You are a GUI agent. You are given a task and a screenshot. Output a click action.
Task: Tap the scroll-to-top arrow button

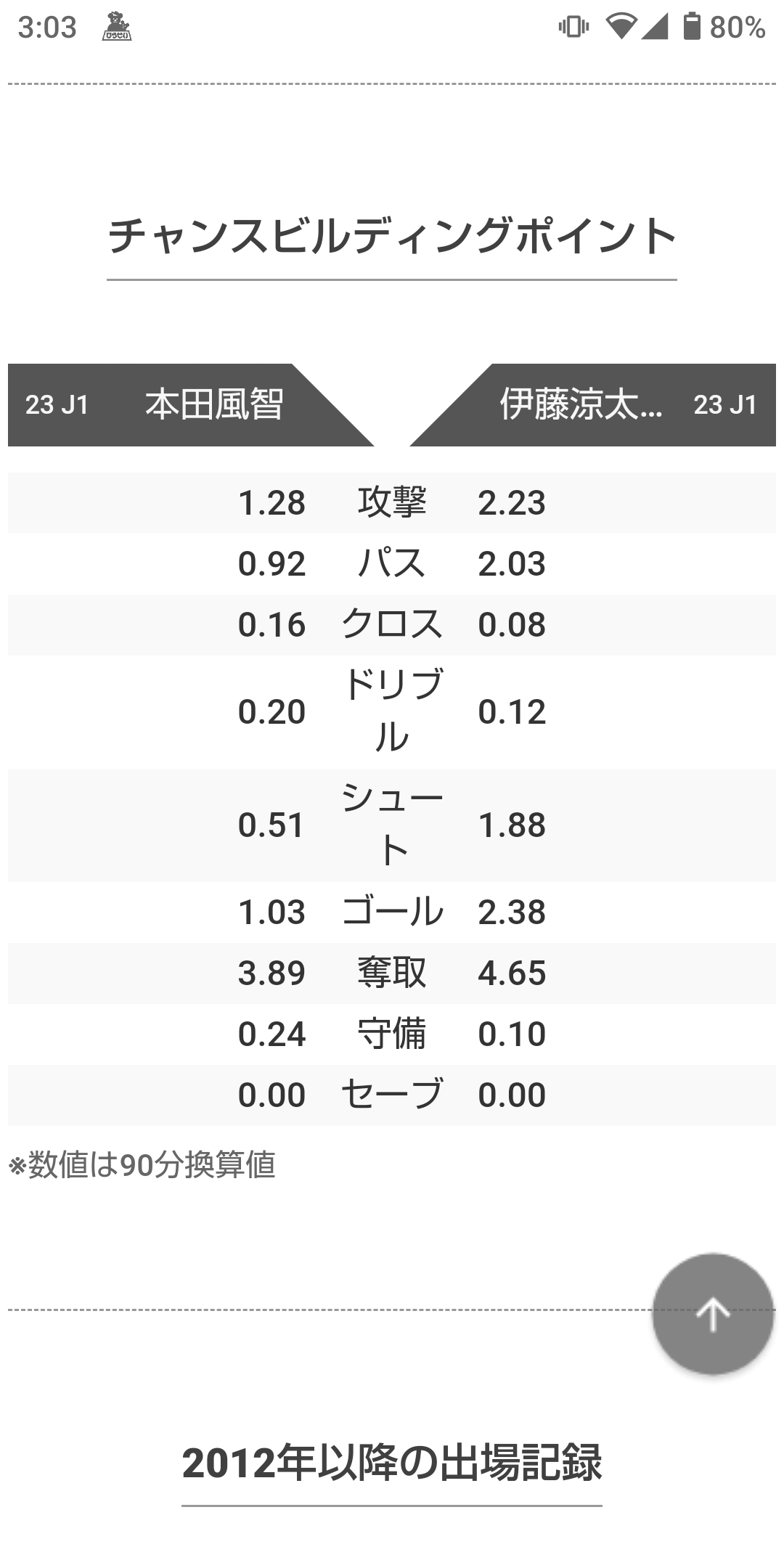(713, 1313)
